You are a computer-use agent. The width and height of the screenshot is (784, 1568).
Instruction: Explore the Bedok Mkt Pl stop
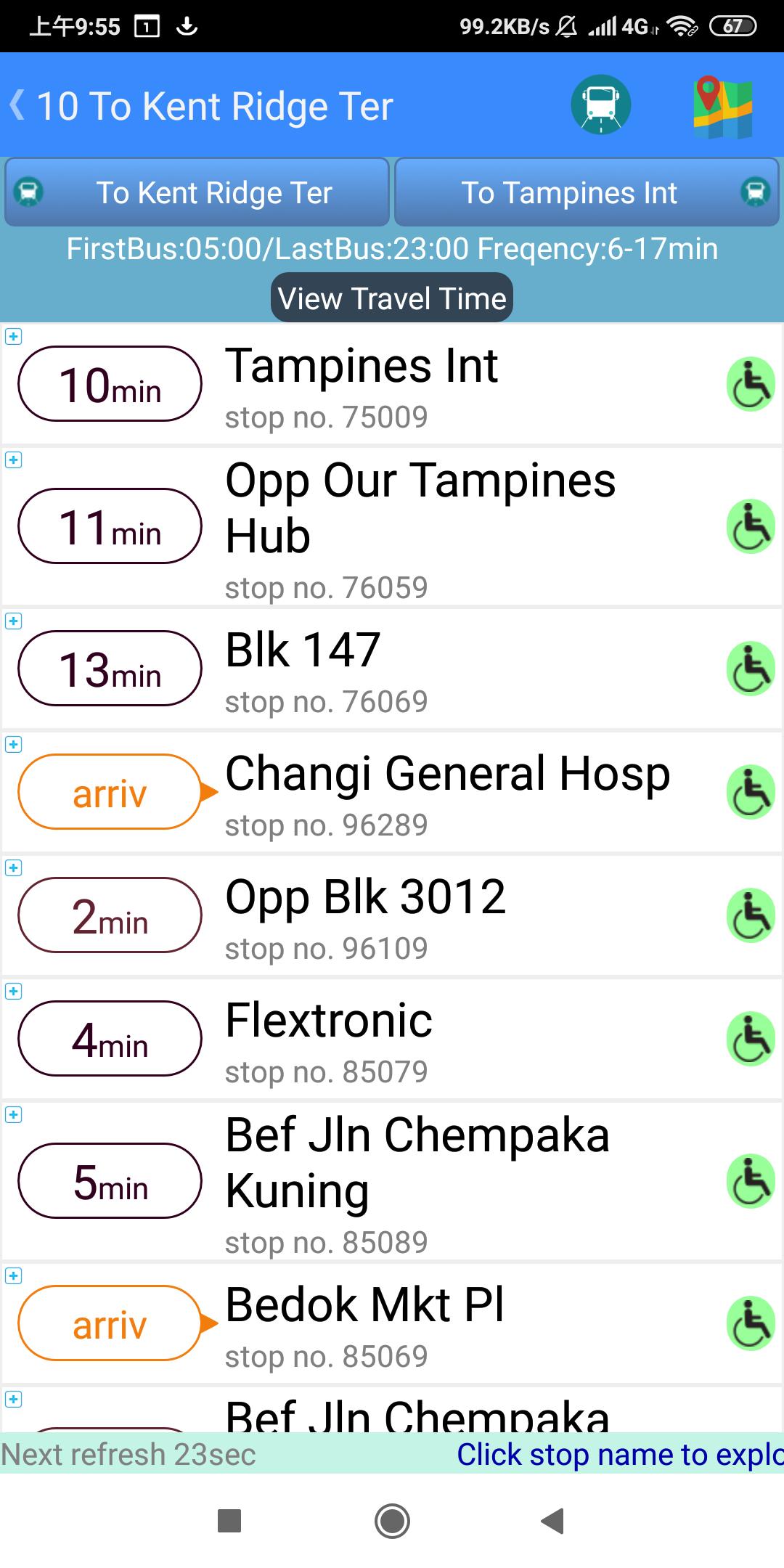pos(364,1305)
